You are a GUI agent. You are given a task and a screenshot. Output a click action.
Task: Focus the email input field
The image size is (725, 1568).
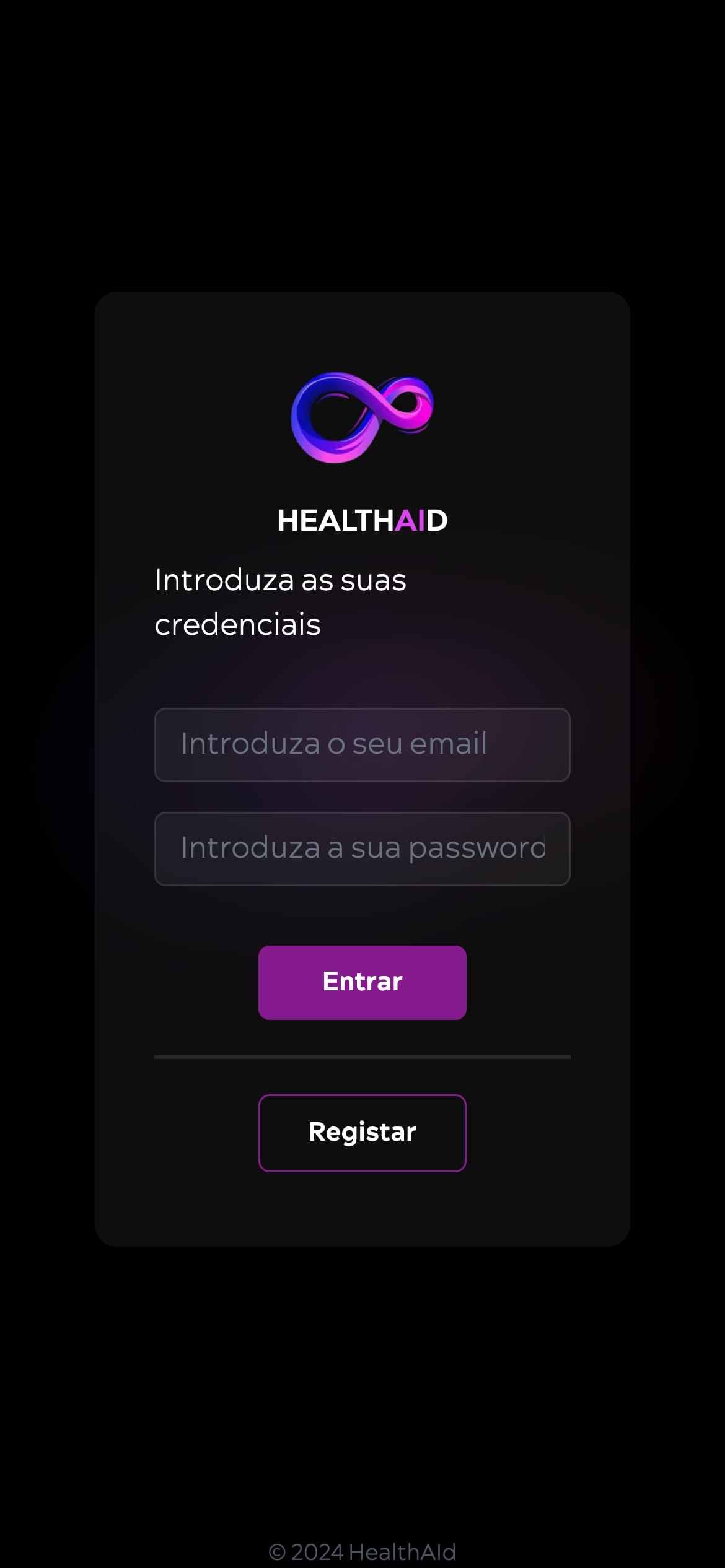point(362,744)
